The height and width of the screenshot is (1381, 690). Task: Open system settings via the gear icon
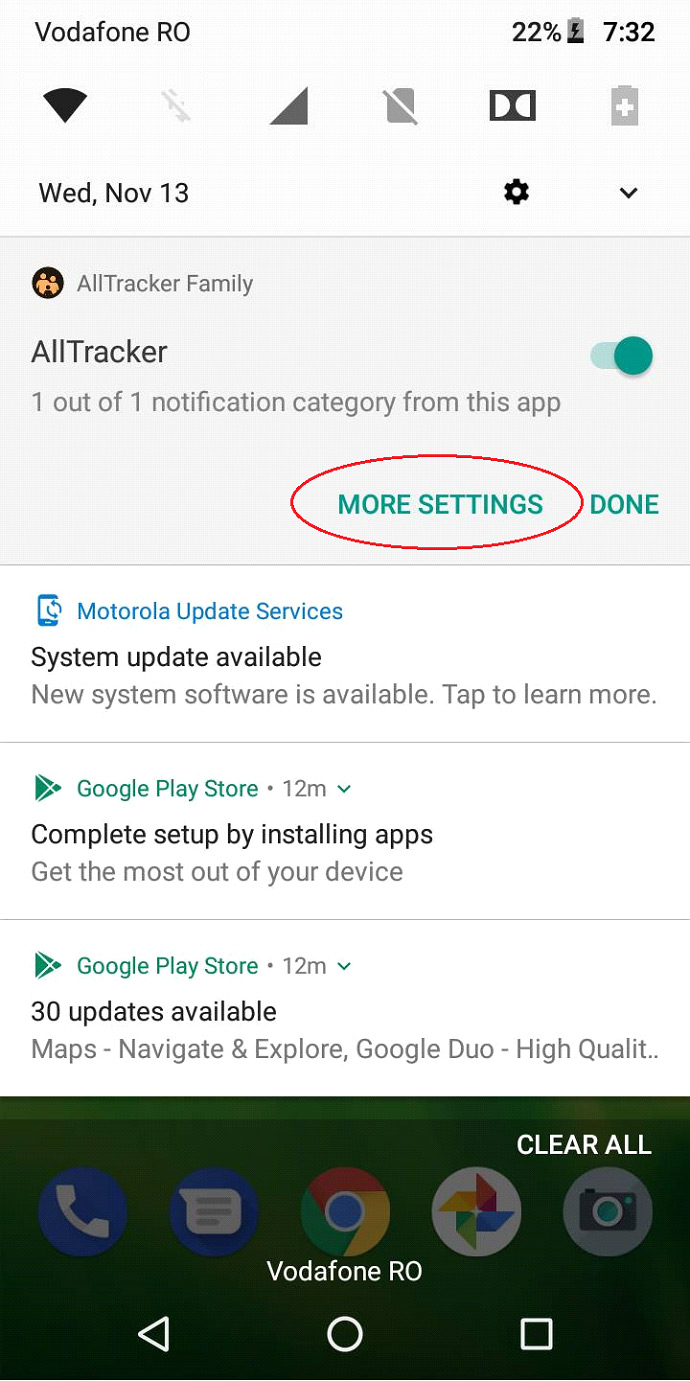(x=516, y=192)
